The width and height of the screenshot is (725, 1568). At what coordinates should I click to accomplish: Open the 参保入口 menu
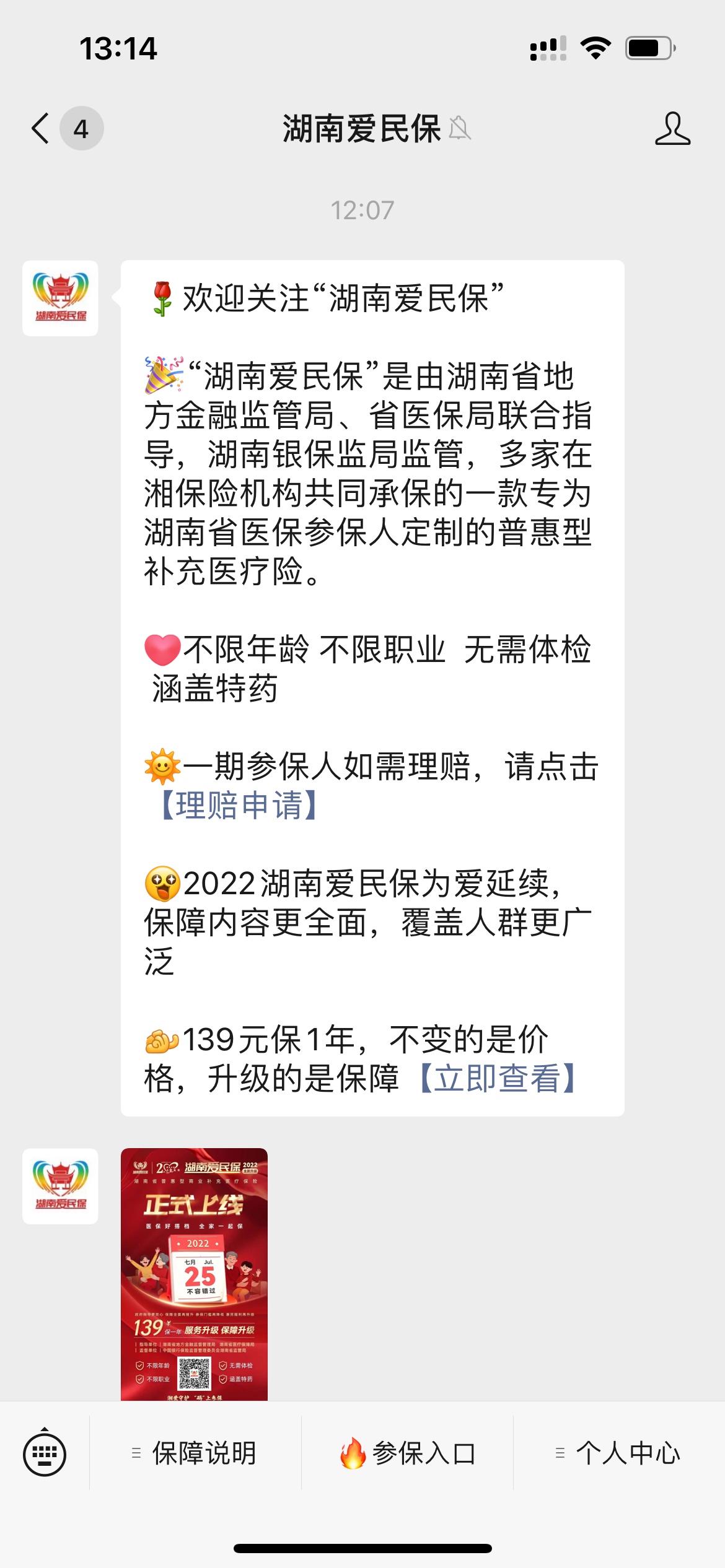[x=408, y=1453]
